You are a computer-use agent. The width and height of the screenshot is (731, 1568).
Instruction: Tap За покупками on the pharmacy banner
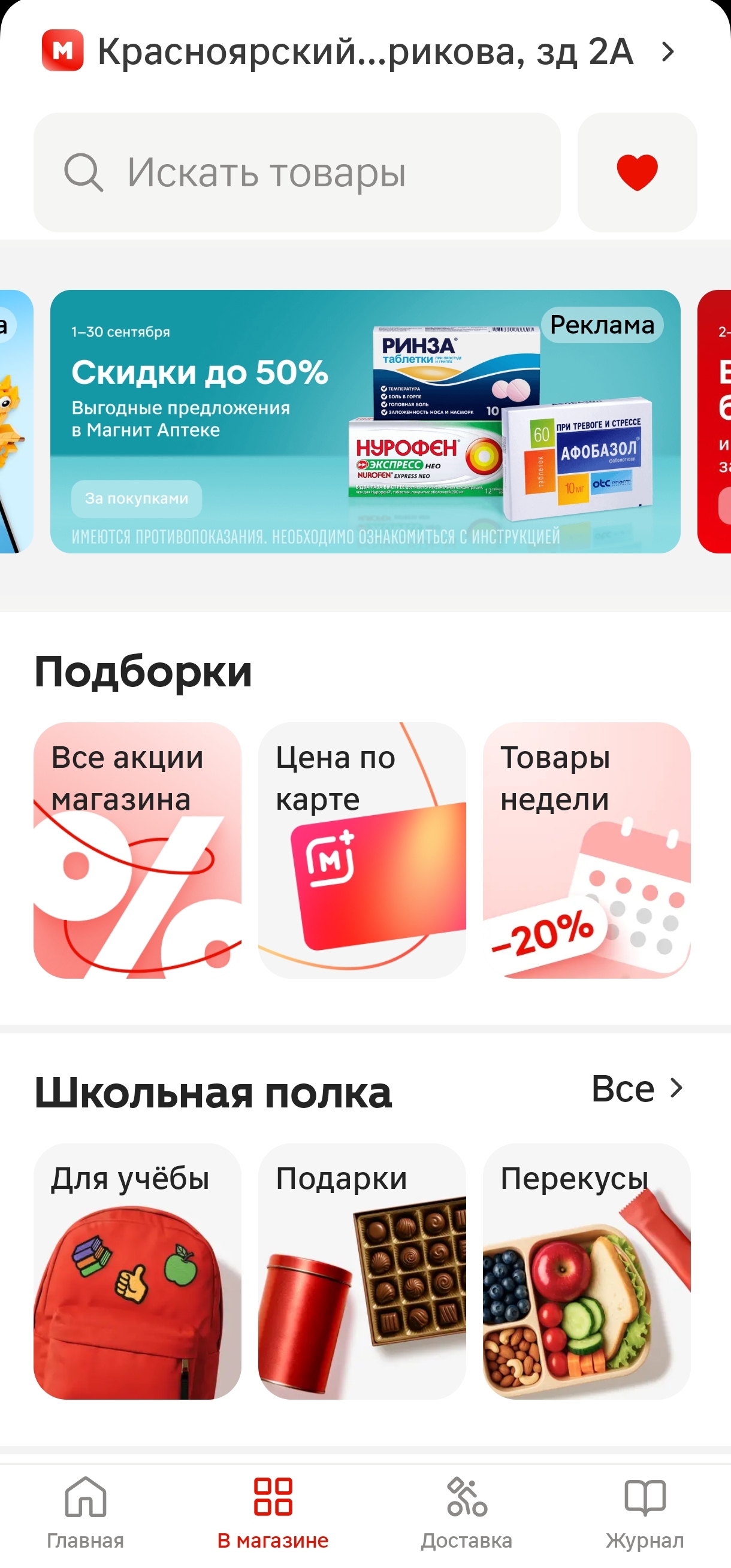[137, 498]
